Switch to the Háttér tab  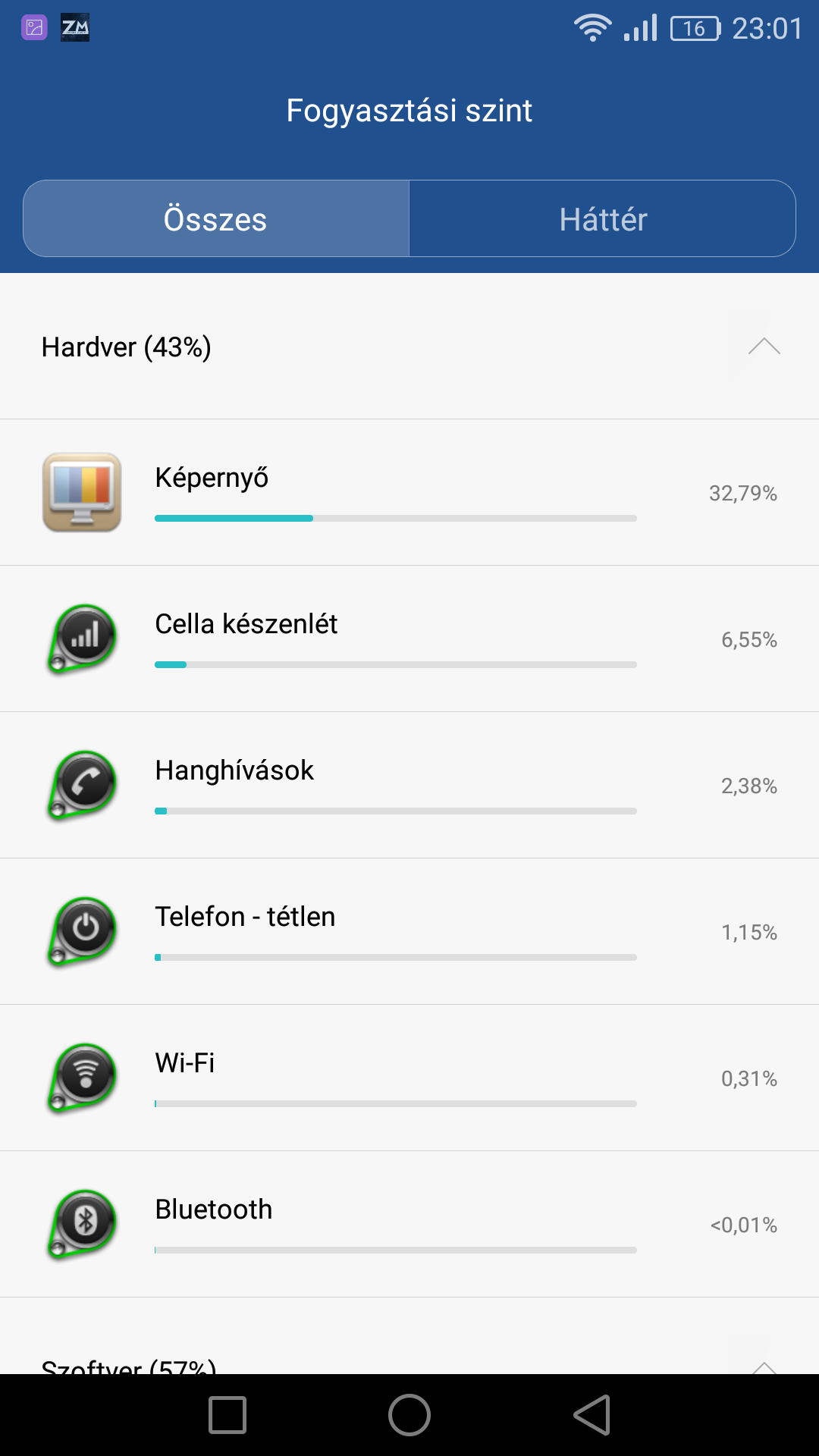(603, 219)
